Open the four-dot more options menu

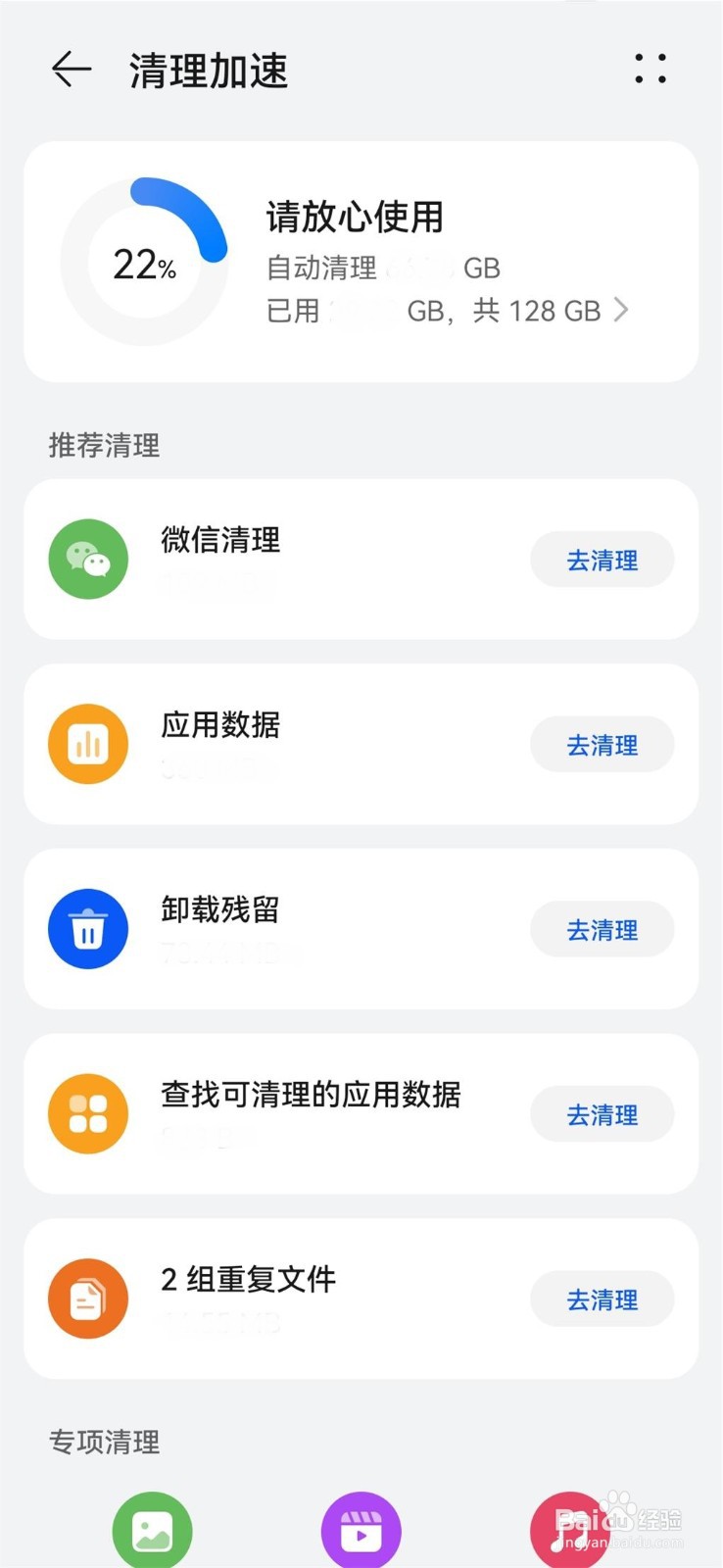click(x=651, y=69)
